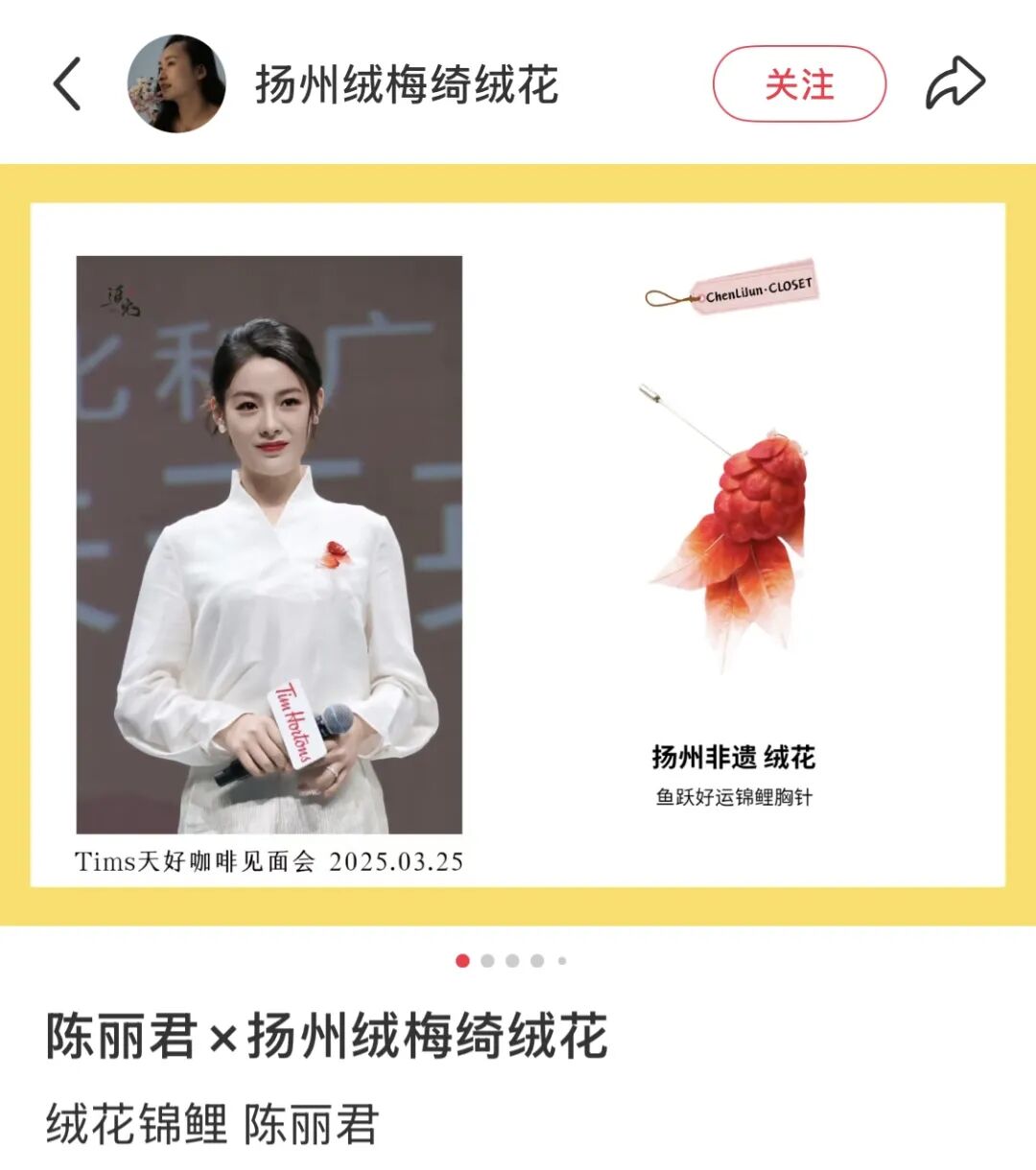Open 扬州绒梅绮绒花 profile avatar
1036x1170 pixels.
(177, 84)
